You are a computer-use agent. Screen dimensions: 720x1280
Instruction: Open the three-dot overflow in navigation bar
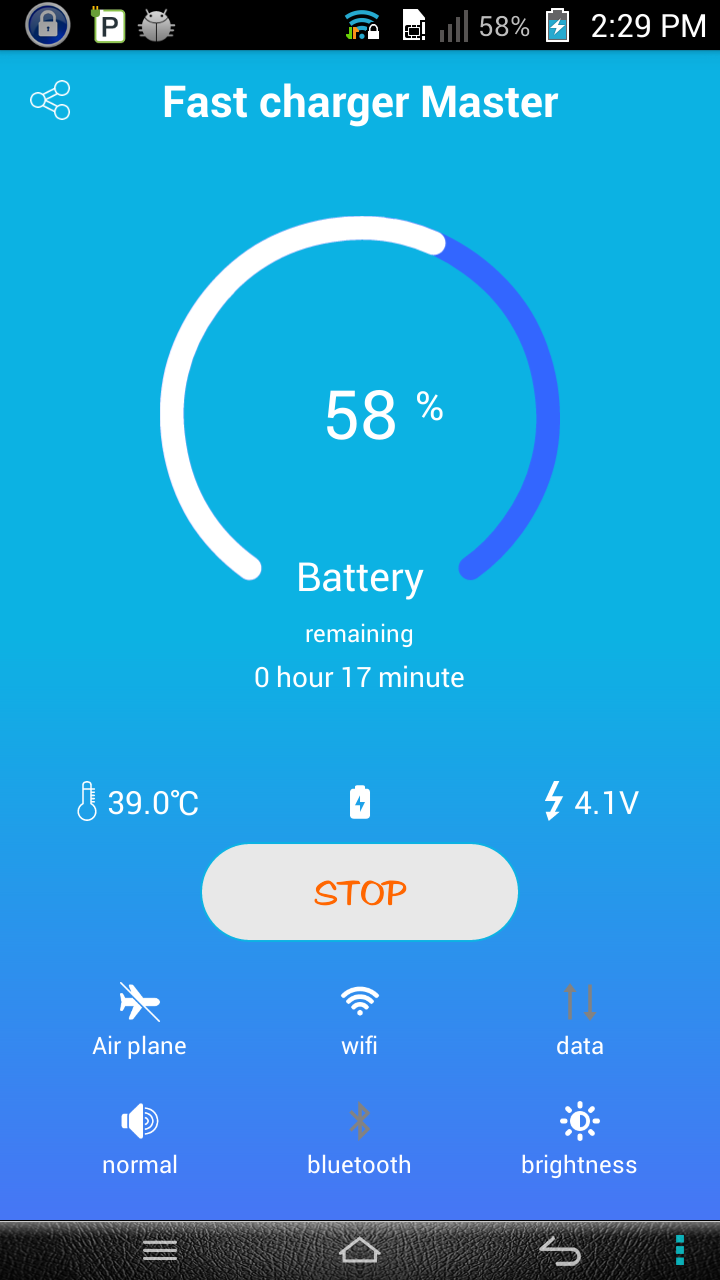[x=680, y=1250]
